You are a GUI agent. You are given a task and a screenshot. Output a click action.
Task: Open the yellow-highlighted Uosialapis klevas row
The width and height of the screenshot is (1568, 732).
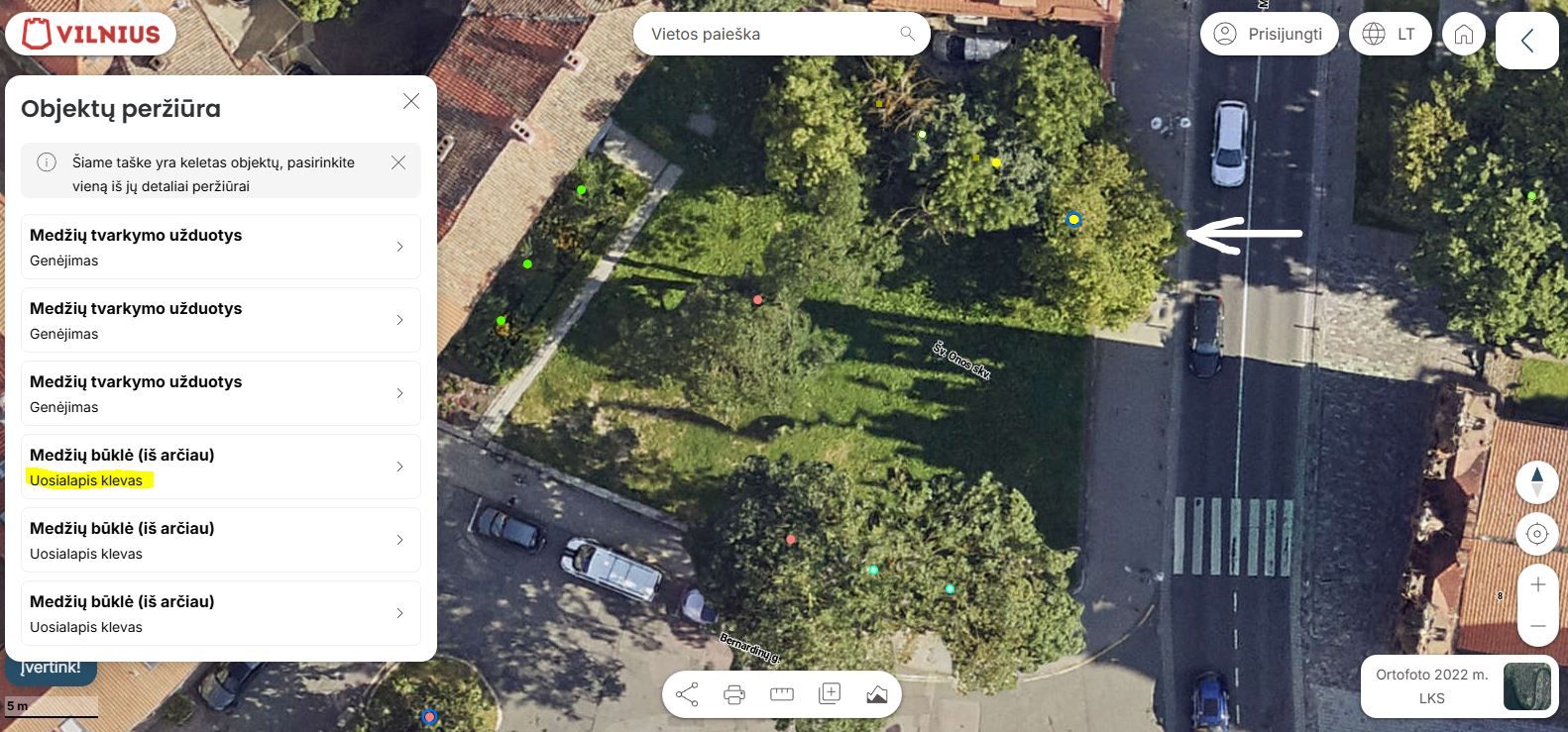[220, 467]
